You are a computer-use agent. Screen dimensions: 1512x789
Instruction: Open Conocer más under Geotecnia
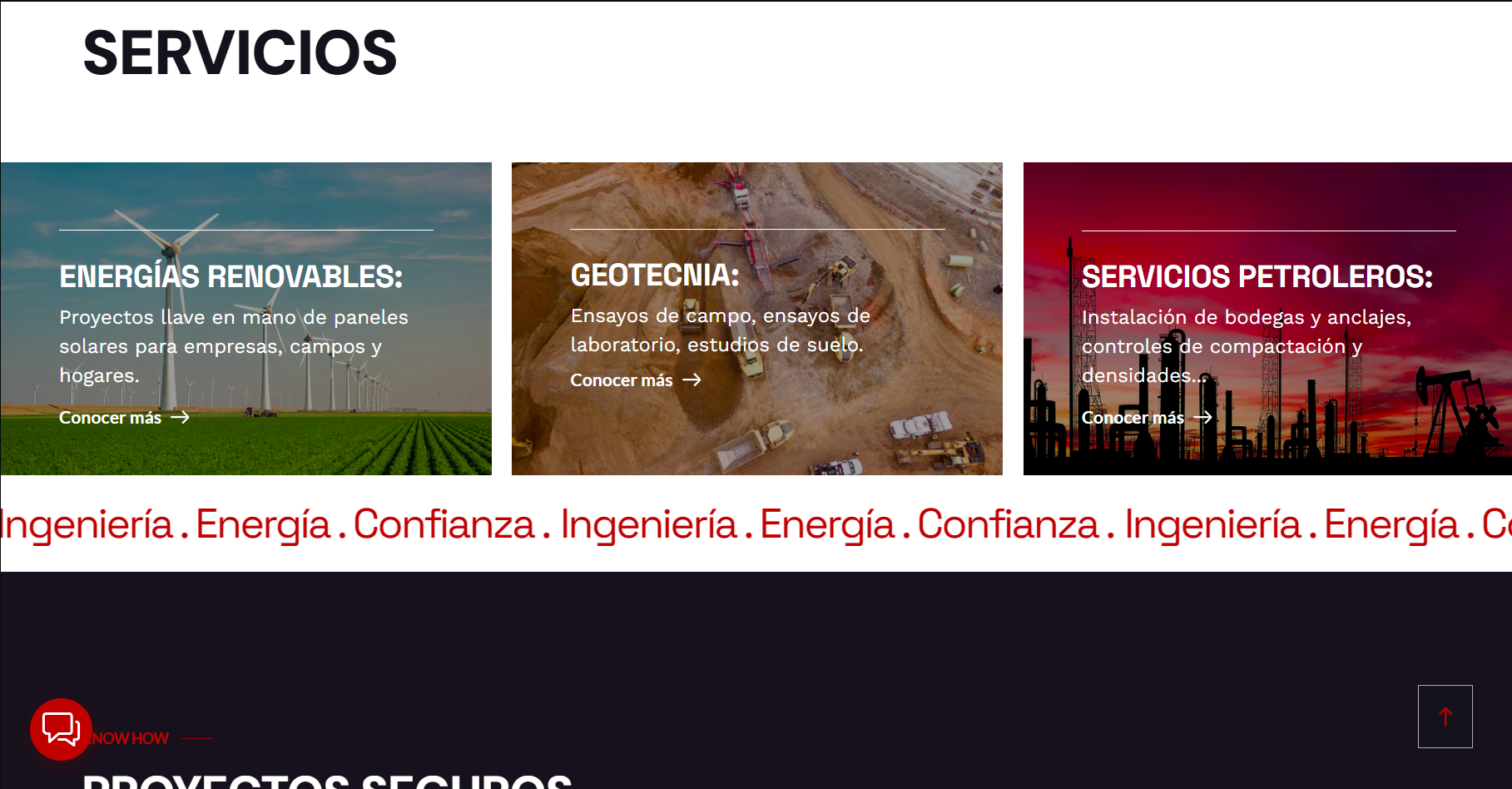[x=635, y=380]
